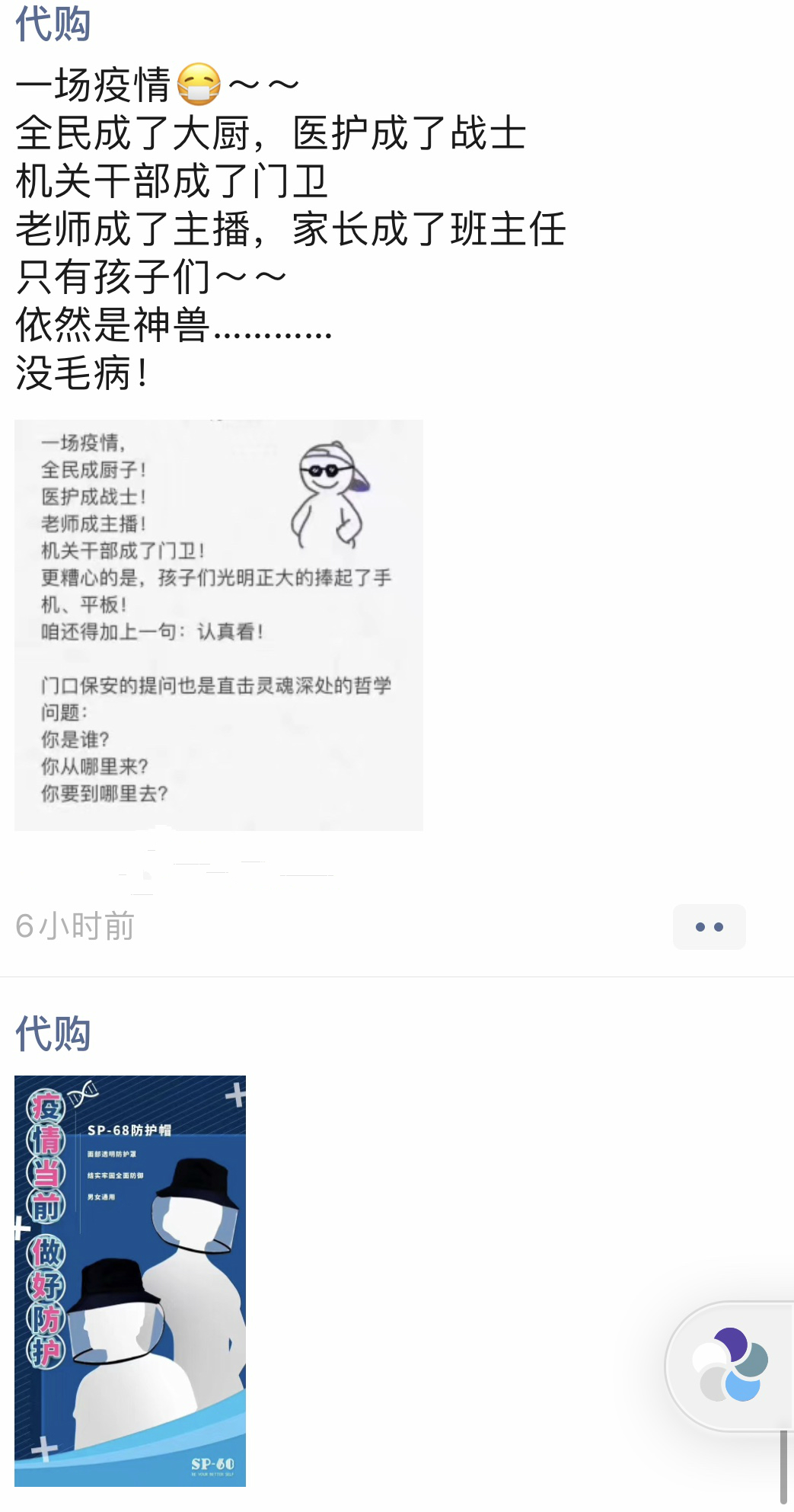Screen dimensions: 794x1512
Task: View the meme image in the first post
Action: 218,624
